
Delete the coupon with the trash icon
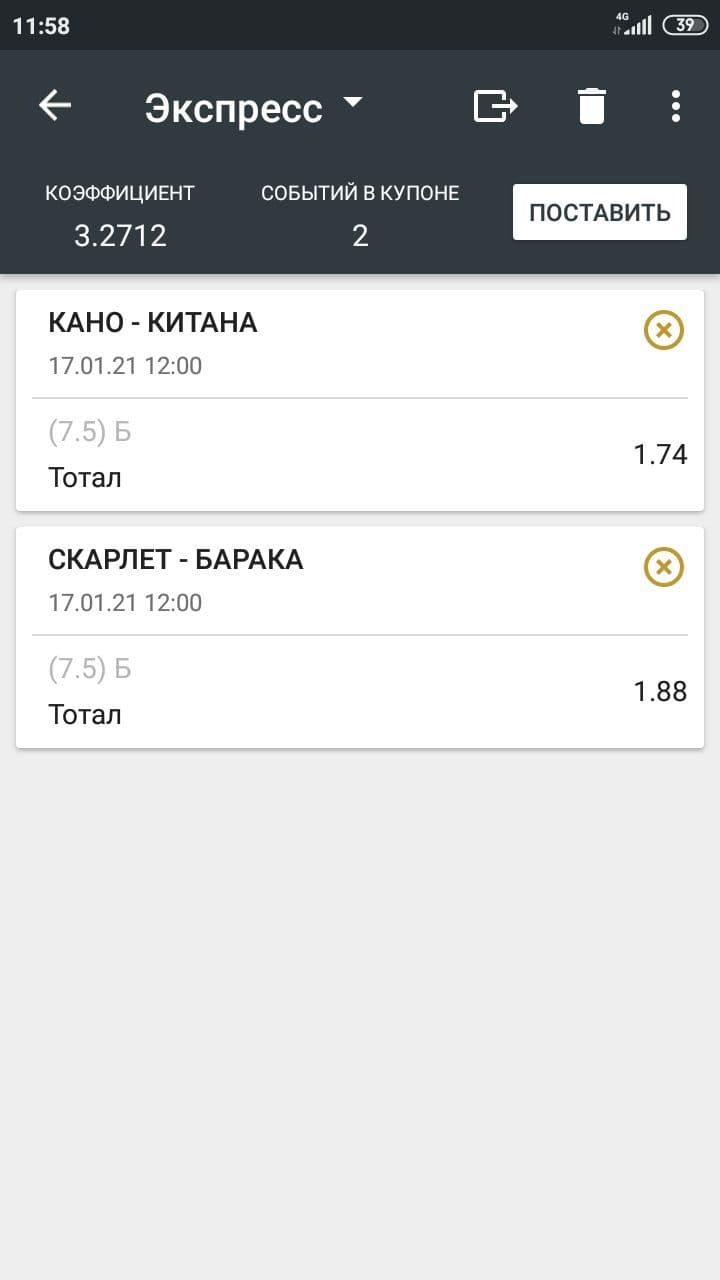click(592, 105)
